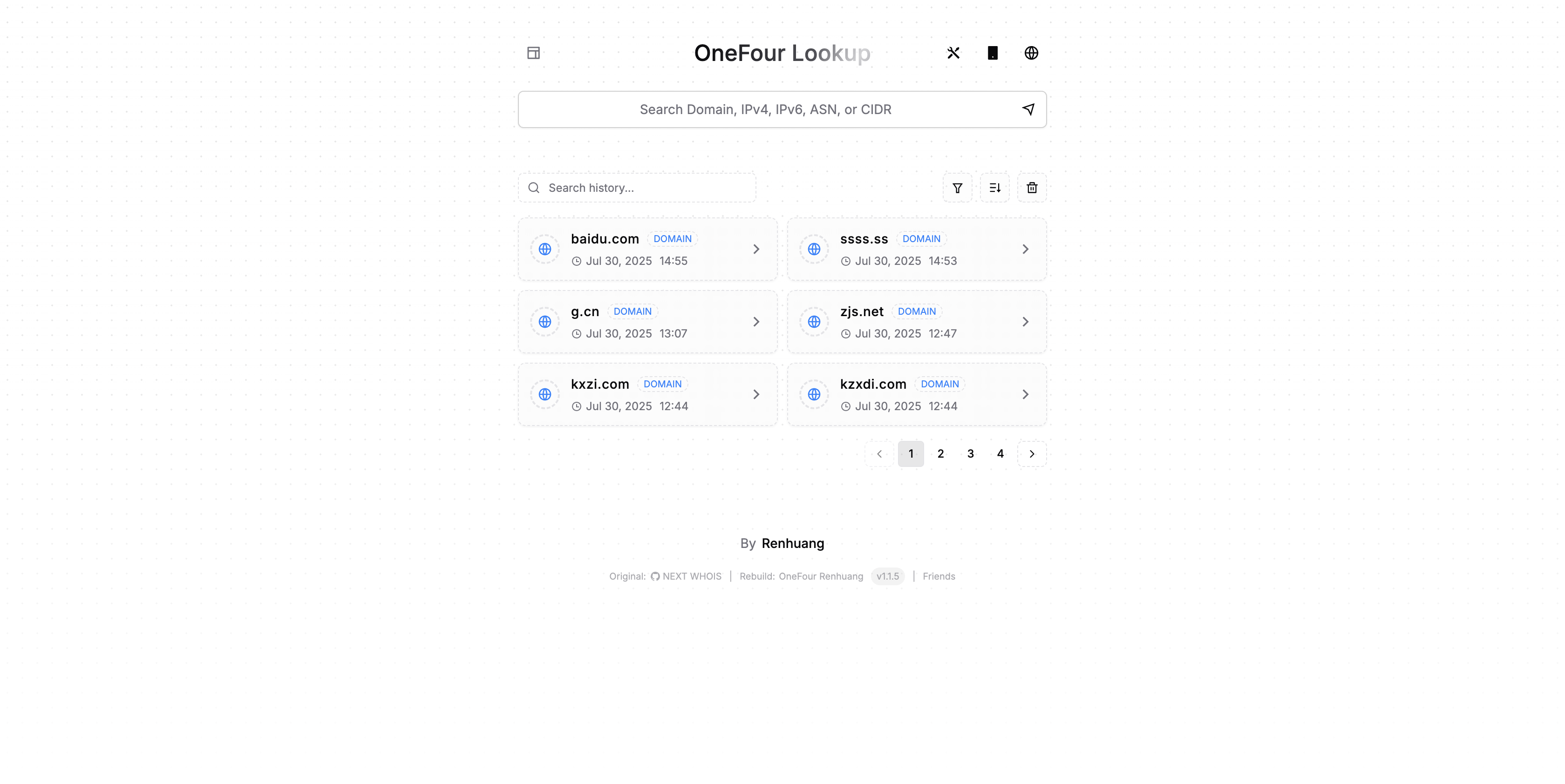Open the zjs.net history card
The height and width of the screenshot is (784, 1565).
tap(916, 322)
